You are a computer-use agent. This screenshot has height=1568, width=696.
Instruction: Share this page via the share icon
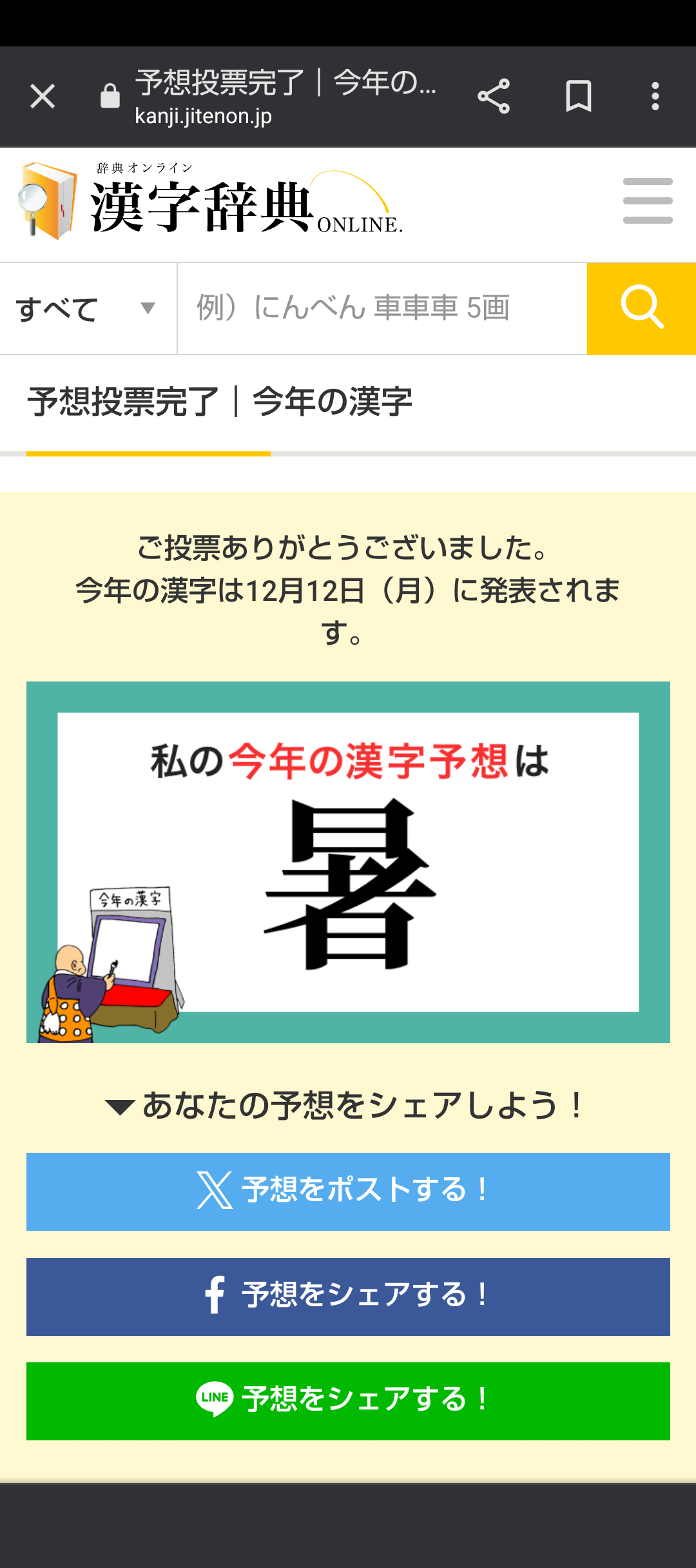[x=494, y=97]
